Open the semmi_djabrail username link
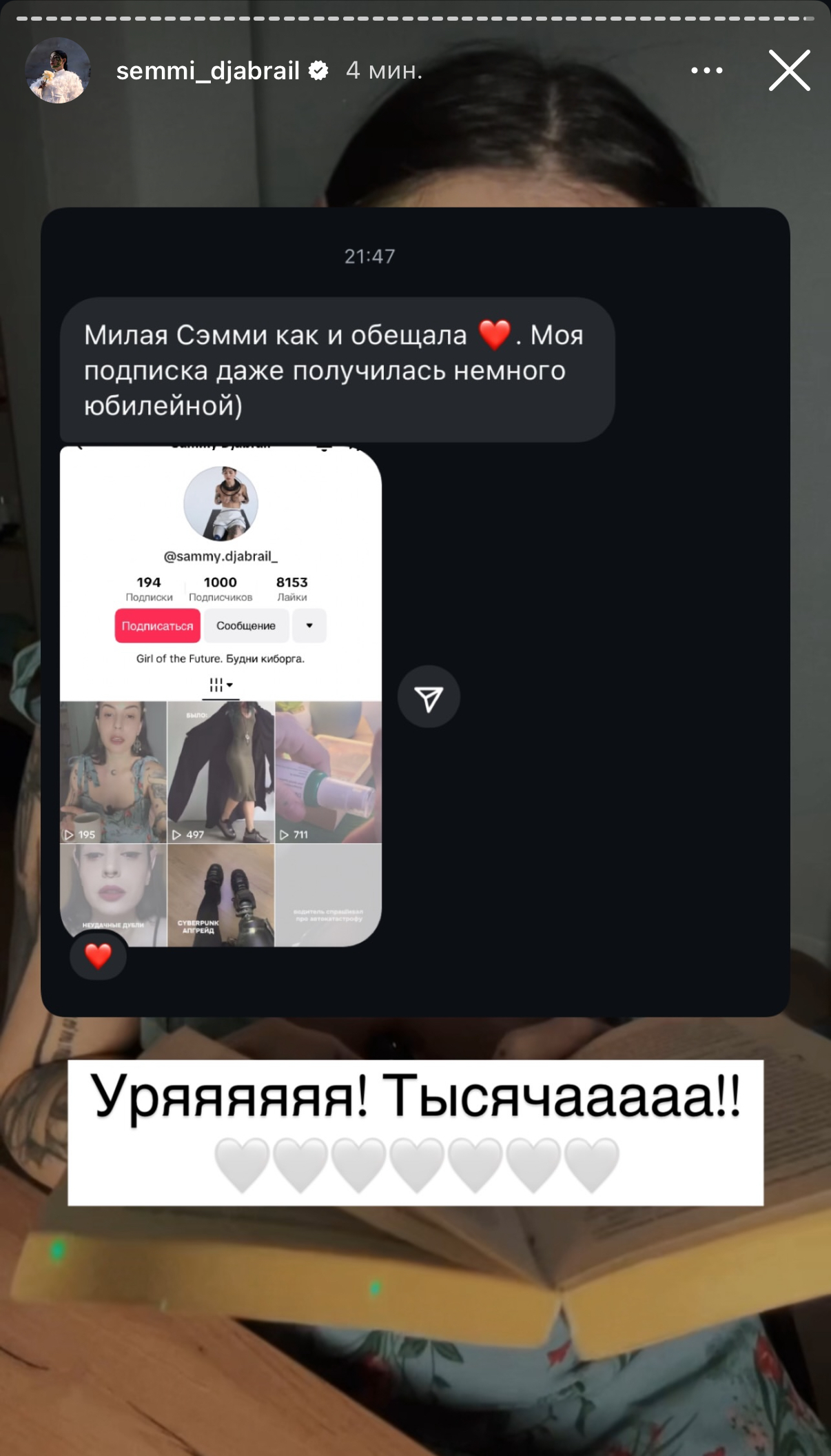Screen dimensions: 831x1456 click(x=207, y=70)
